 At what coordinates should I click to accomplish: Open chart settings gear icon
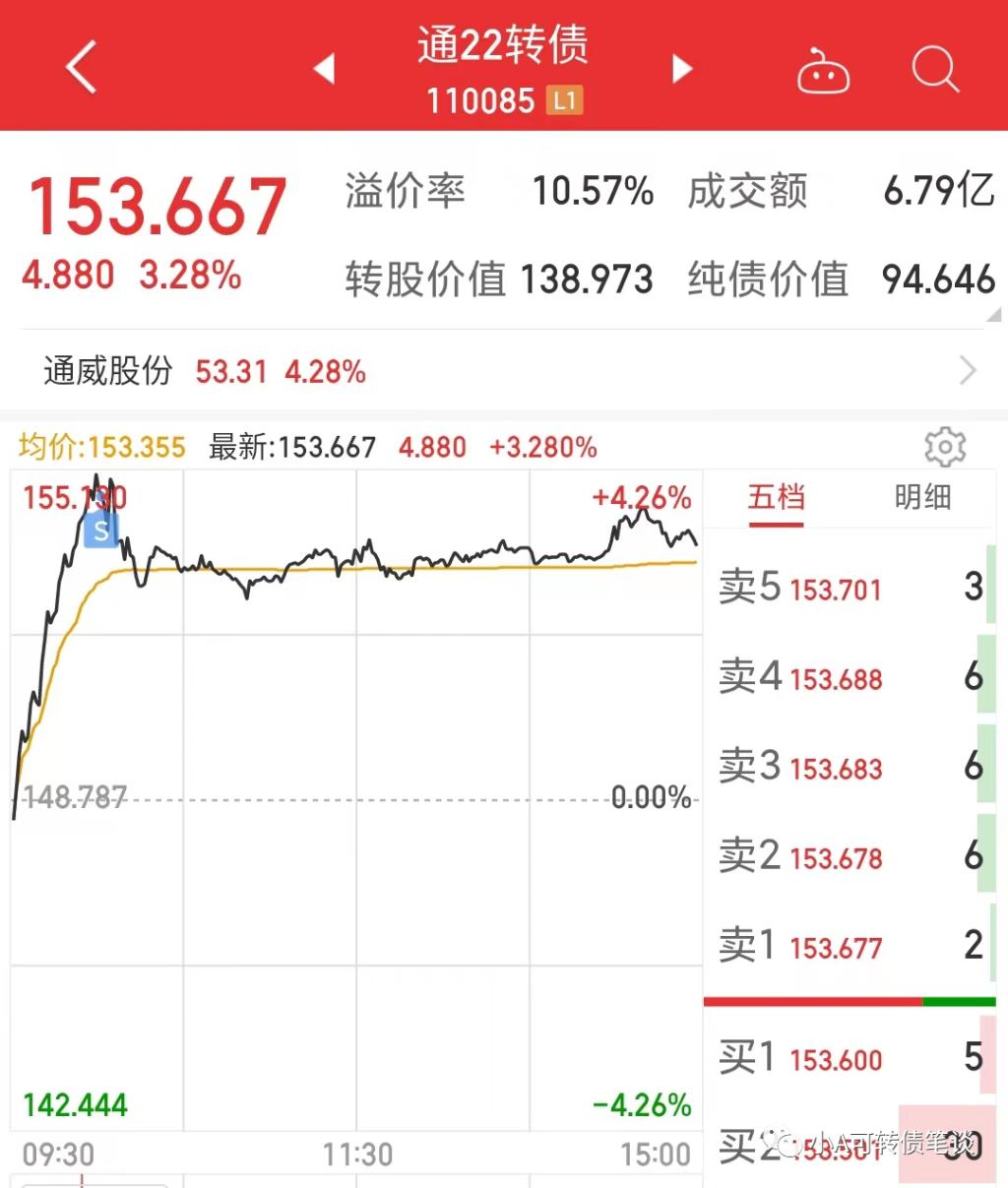click(x=944, y=448)
